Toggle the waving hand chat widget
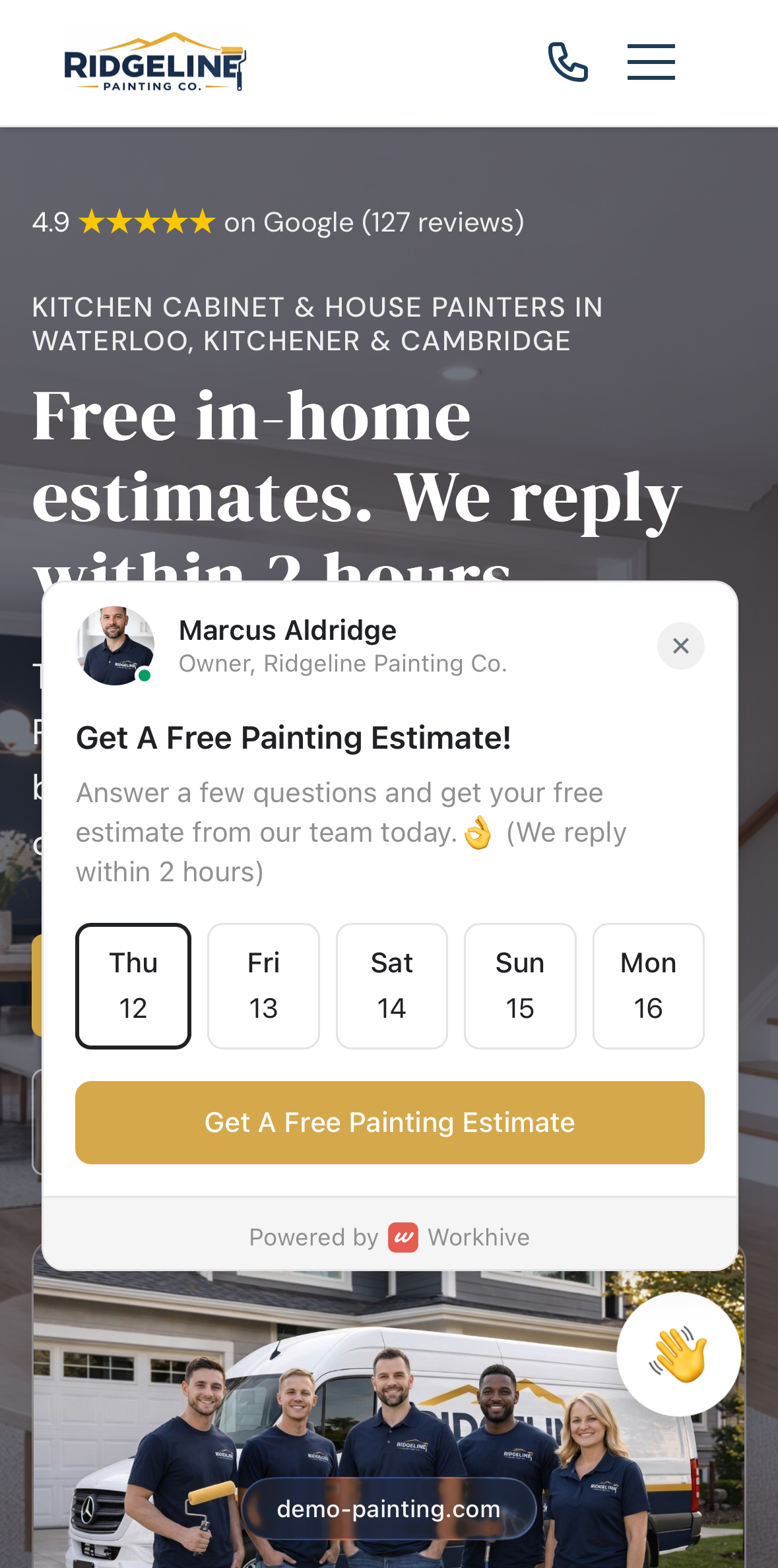Image resolution: width=778 pixels, height=1568 pixels. point(678,1354)
